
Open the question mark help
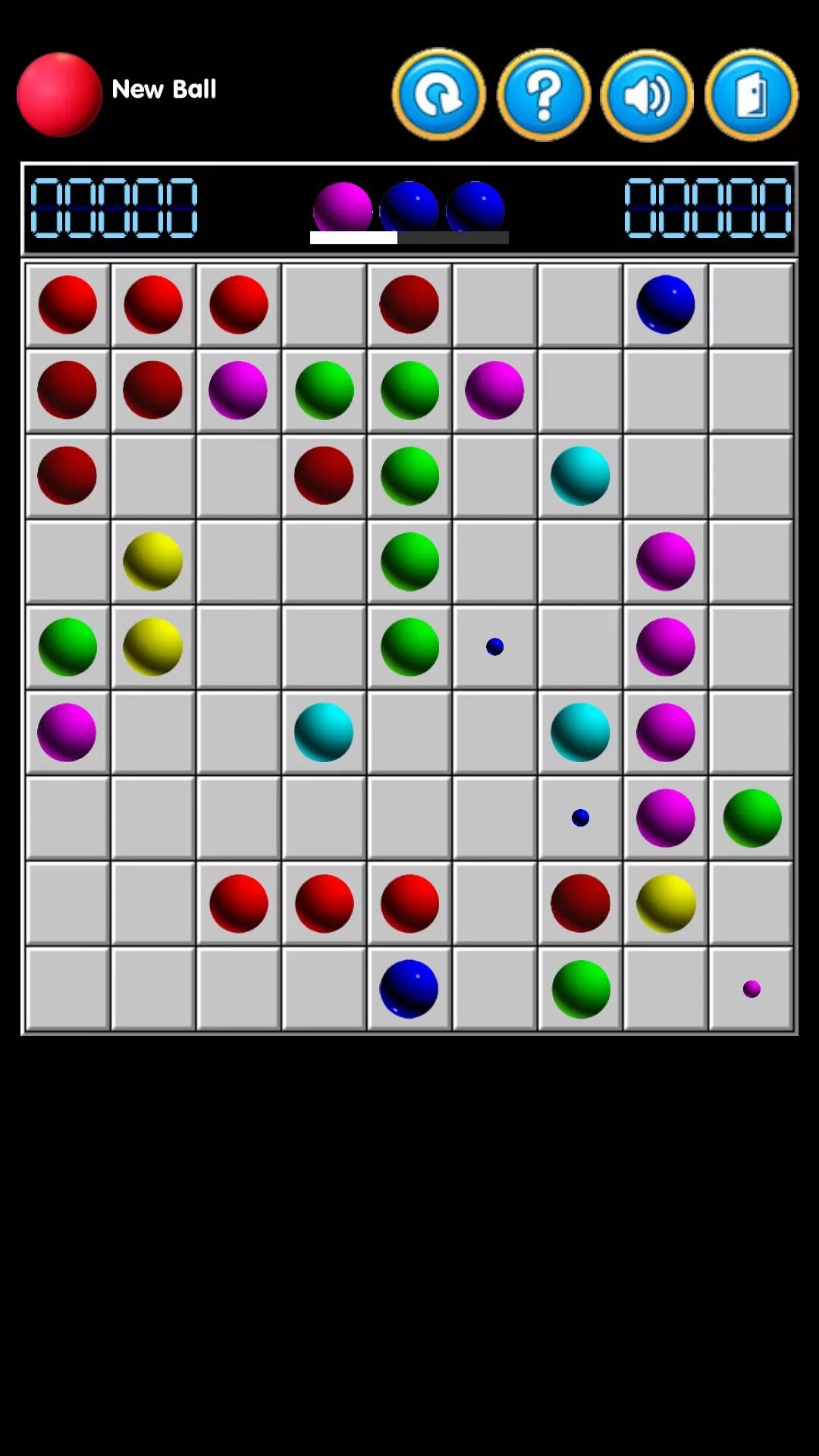[x=544, y=95]
